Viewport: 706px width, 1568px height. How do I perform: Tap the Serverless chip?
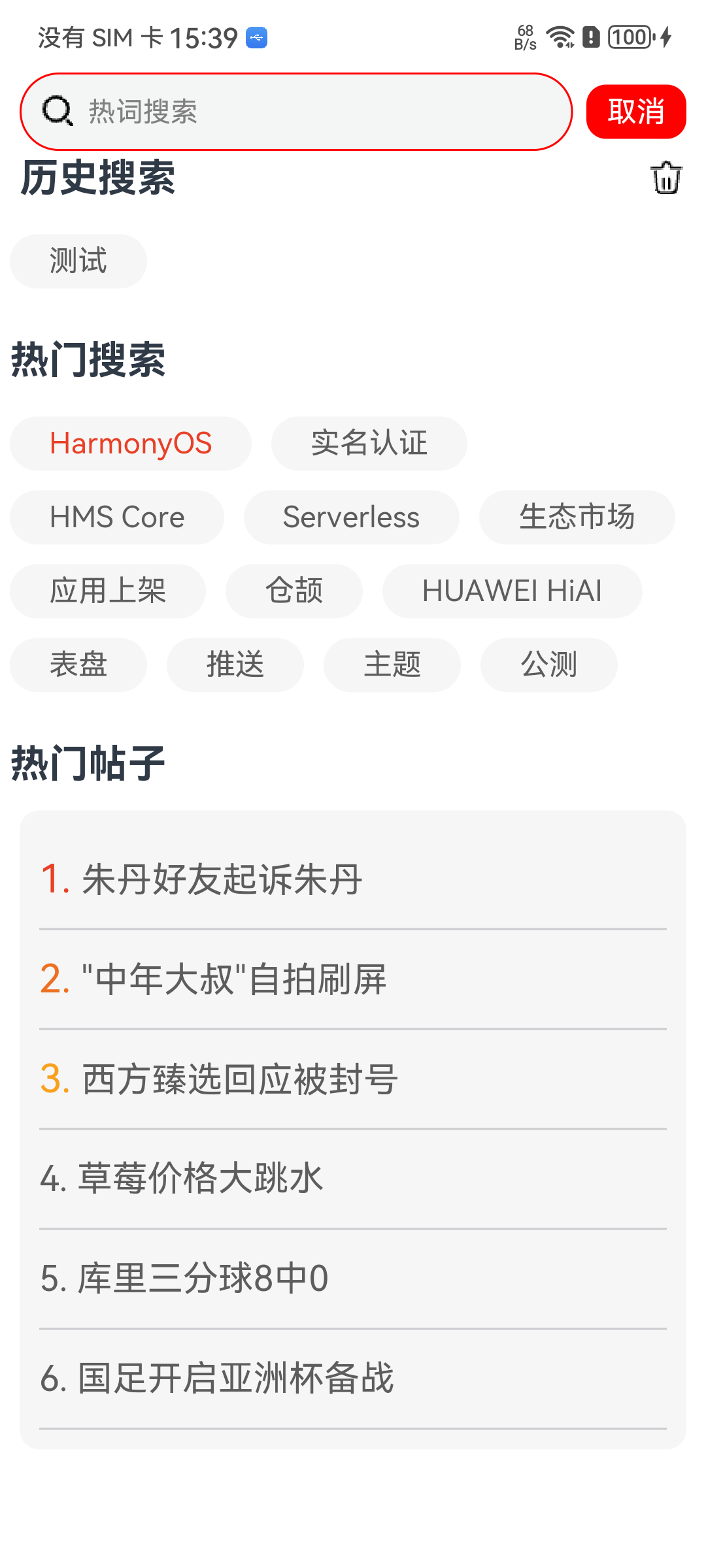(351, 517)
